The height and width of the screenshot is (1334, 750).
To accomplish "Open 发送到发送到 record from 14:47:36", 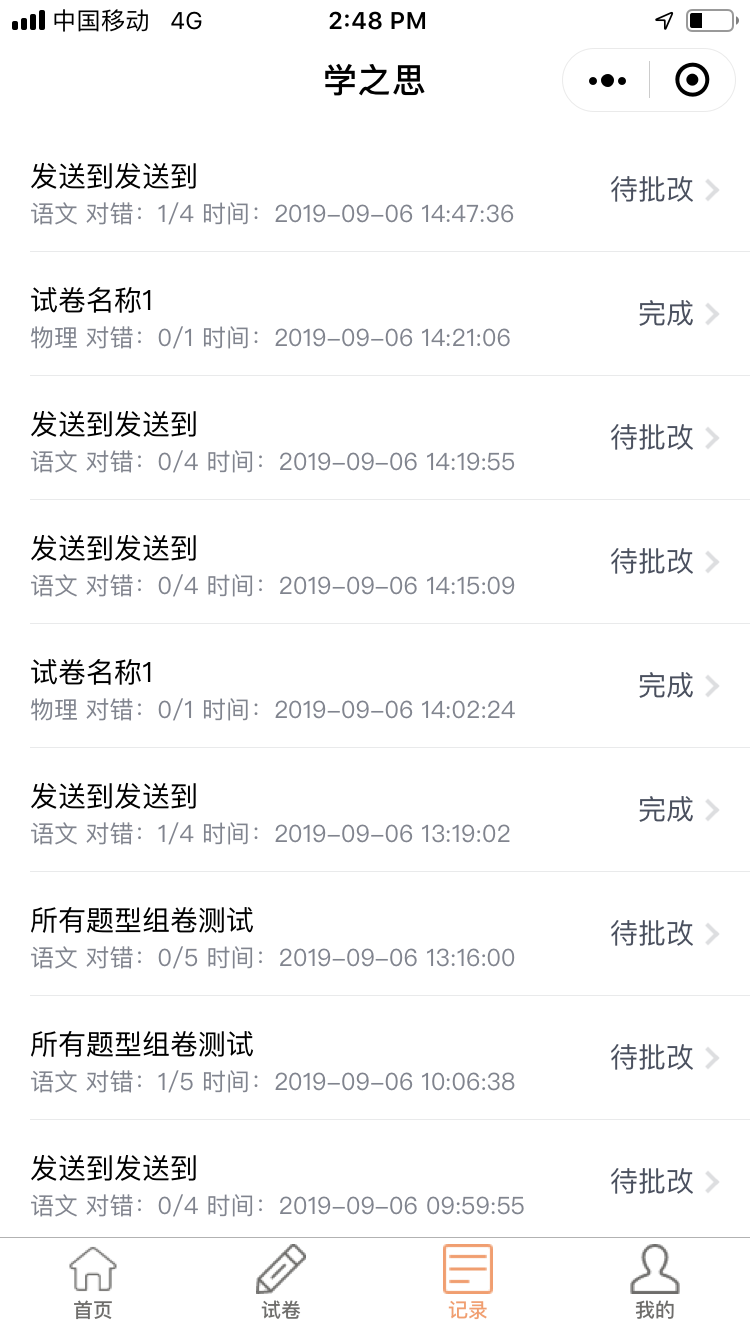I will 375,190.
